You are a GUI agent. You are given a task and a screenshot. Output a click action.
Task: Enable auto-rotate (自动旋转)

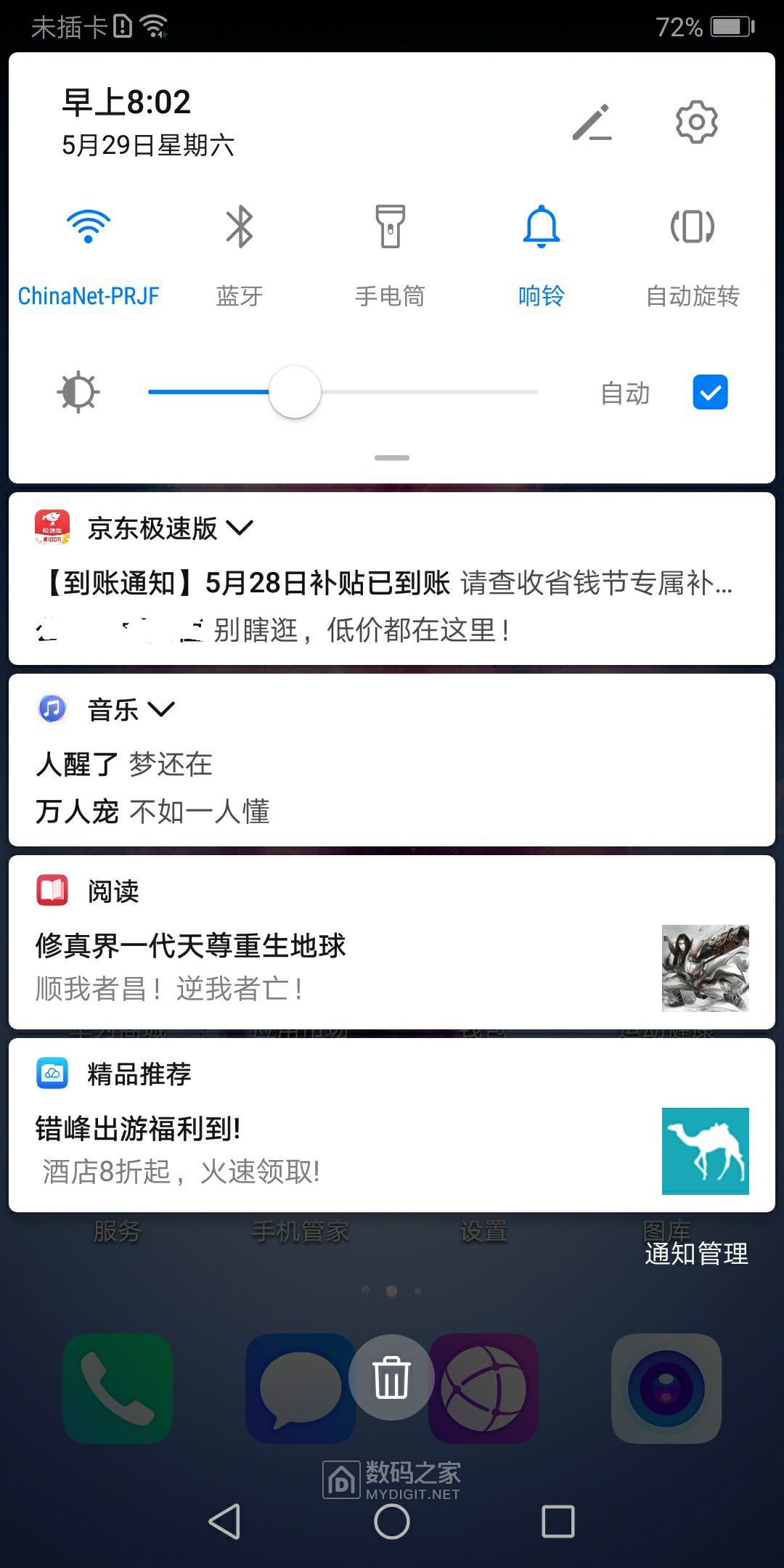click(x=692, y=227)
